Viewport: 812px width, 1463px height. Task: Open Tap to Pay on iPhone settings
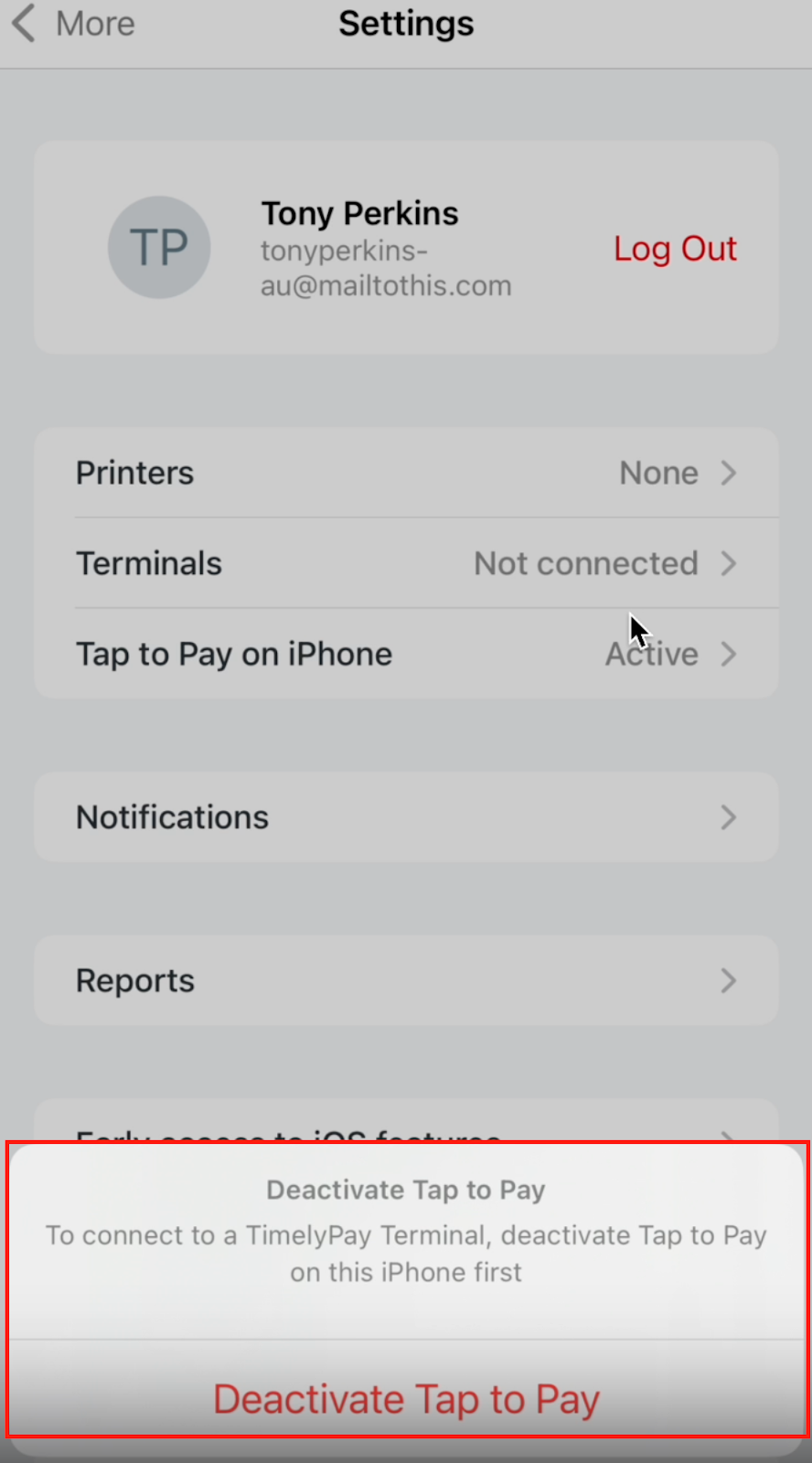407,654
